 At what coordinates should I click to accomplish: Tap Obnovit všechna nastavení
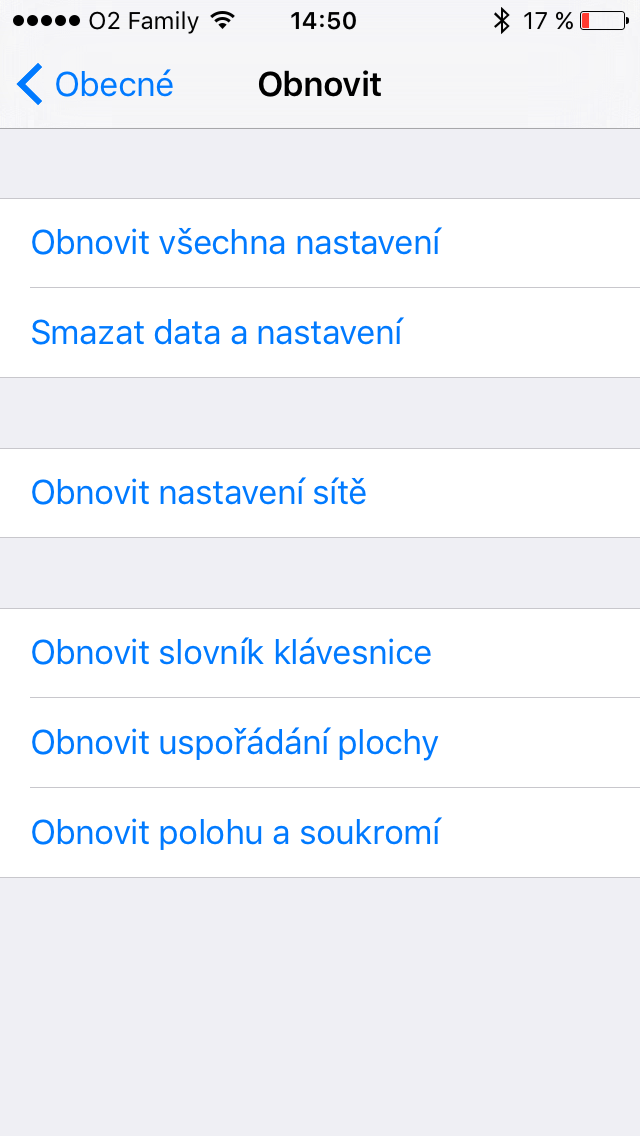pyautogui.click(x=236, y=243)
